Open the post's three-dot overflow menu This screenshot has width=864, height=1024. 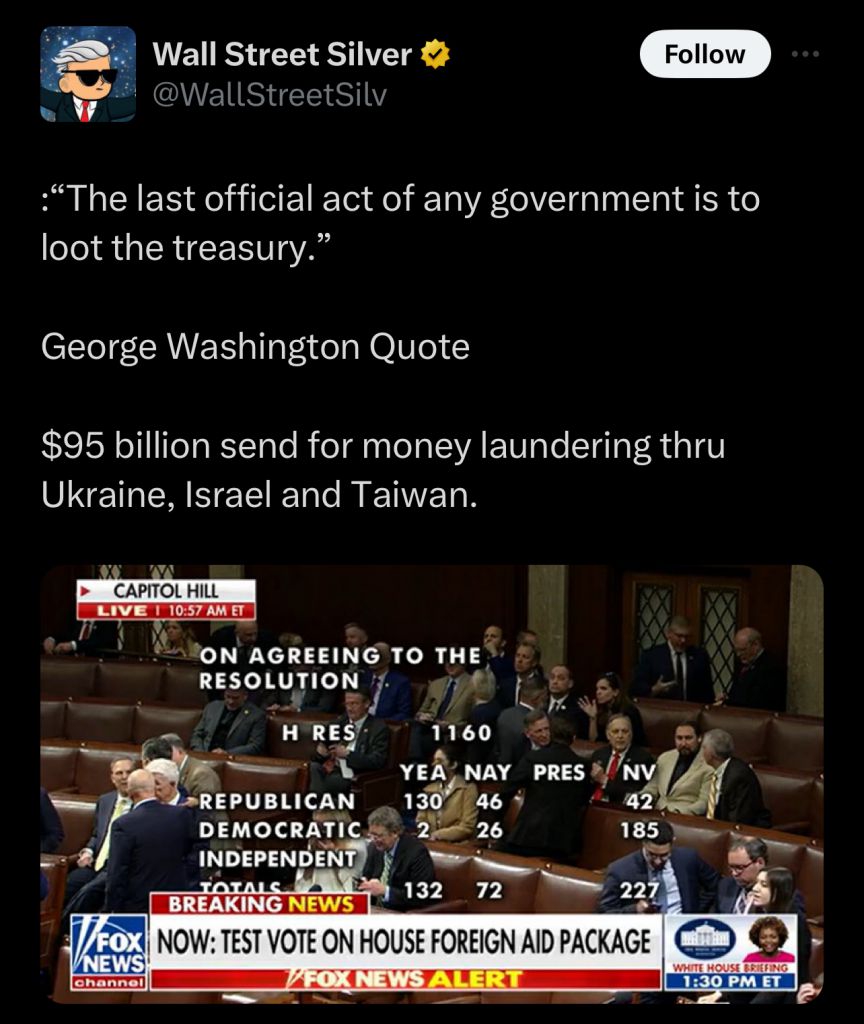[x=804, y=54]
